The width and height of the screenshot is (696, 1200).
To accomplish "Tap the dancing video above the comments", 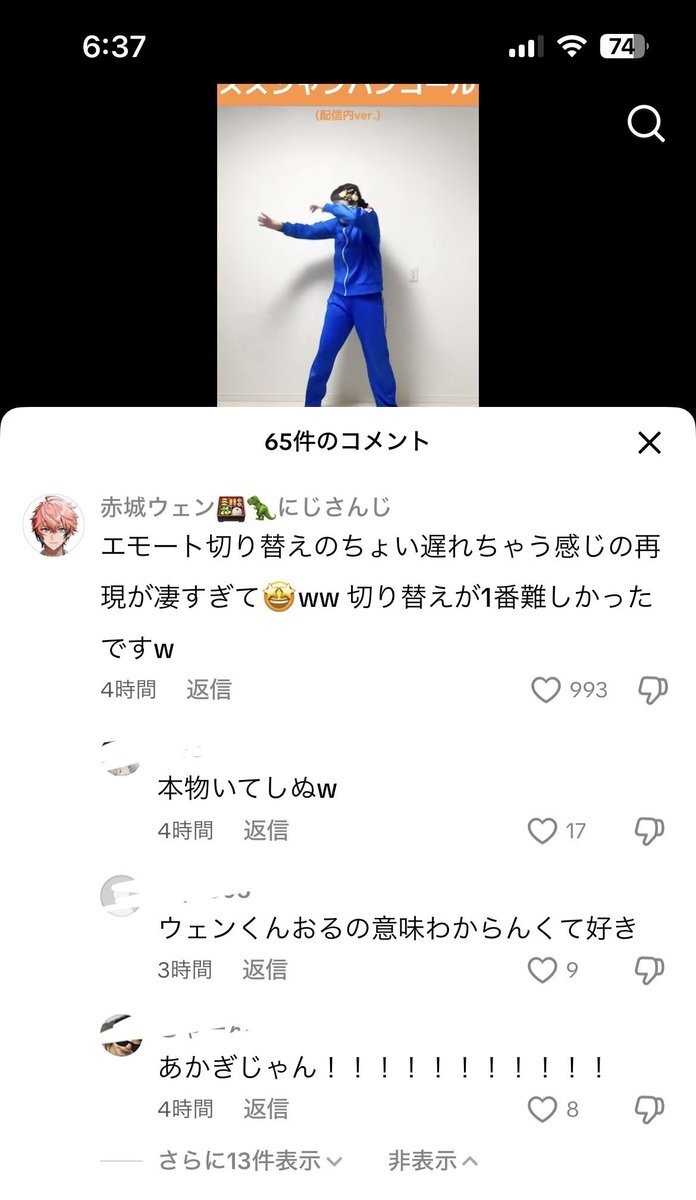I will click(348, 250).
